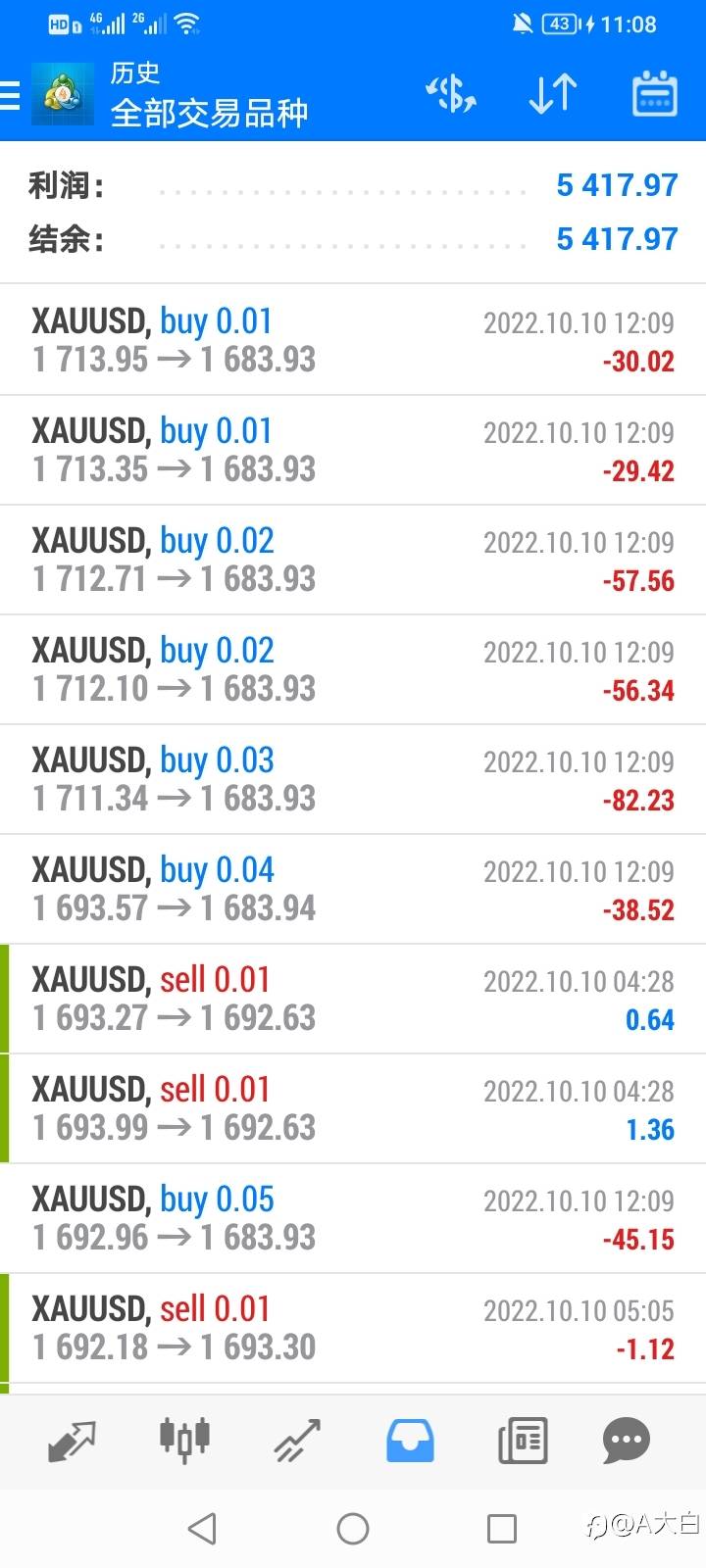Open the chat messages tab

pyautogui.click(x=626, y=1441)
